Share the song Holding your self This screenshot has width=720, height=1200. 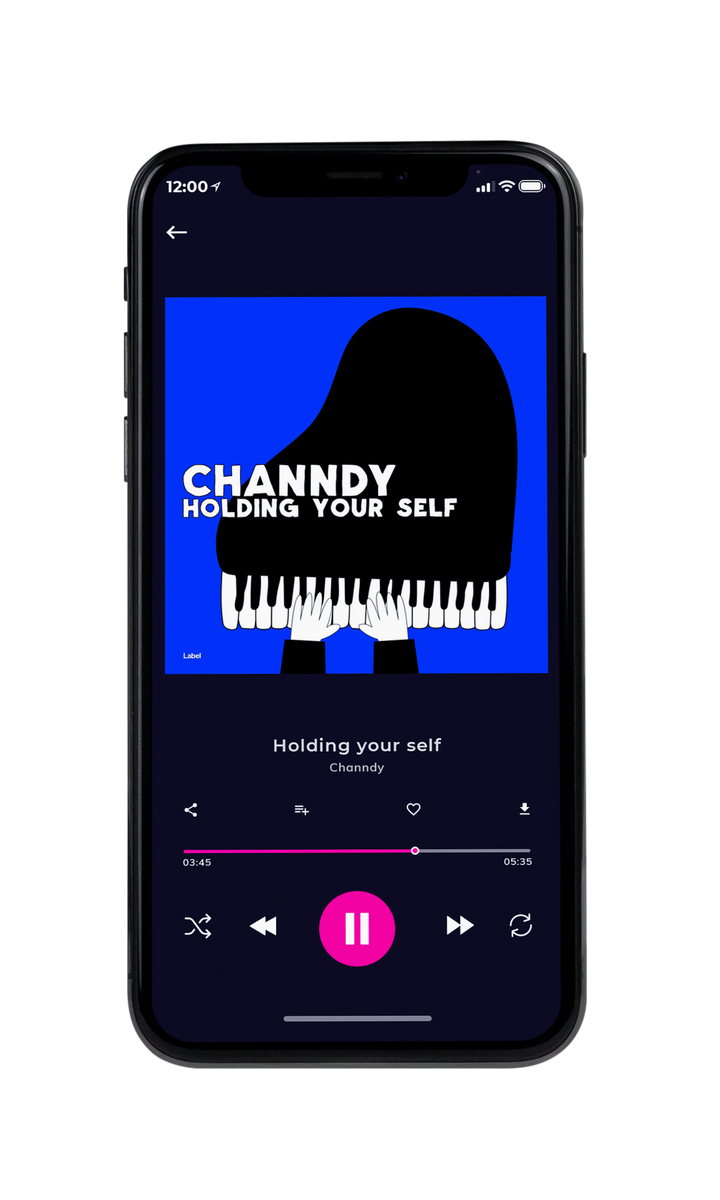click(191, 810)
